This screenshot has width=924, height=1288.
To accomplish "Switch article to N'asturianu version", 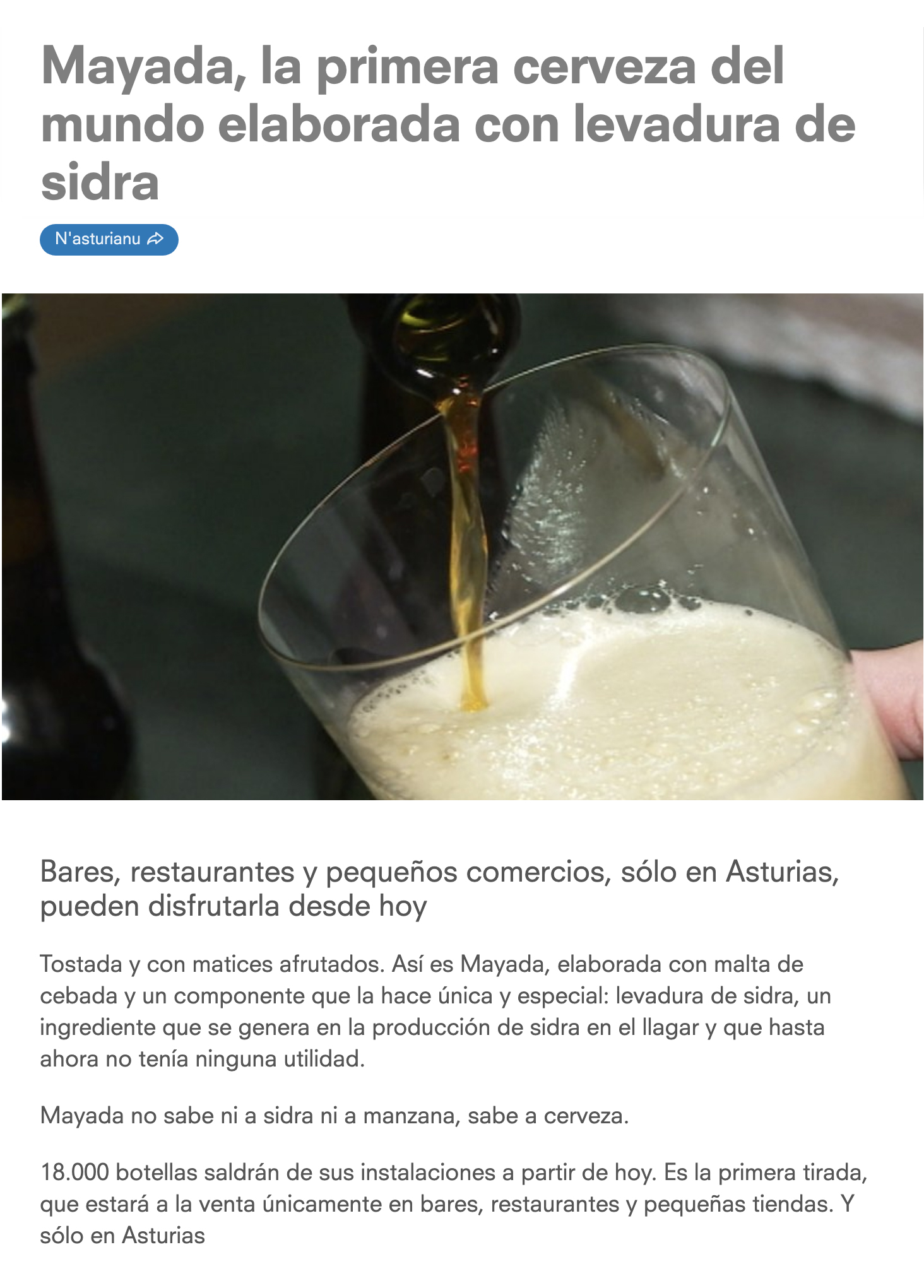I will (109, 239).
